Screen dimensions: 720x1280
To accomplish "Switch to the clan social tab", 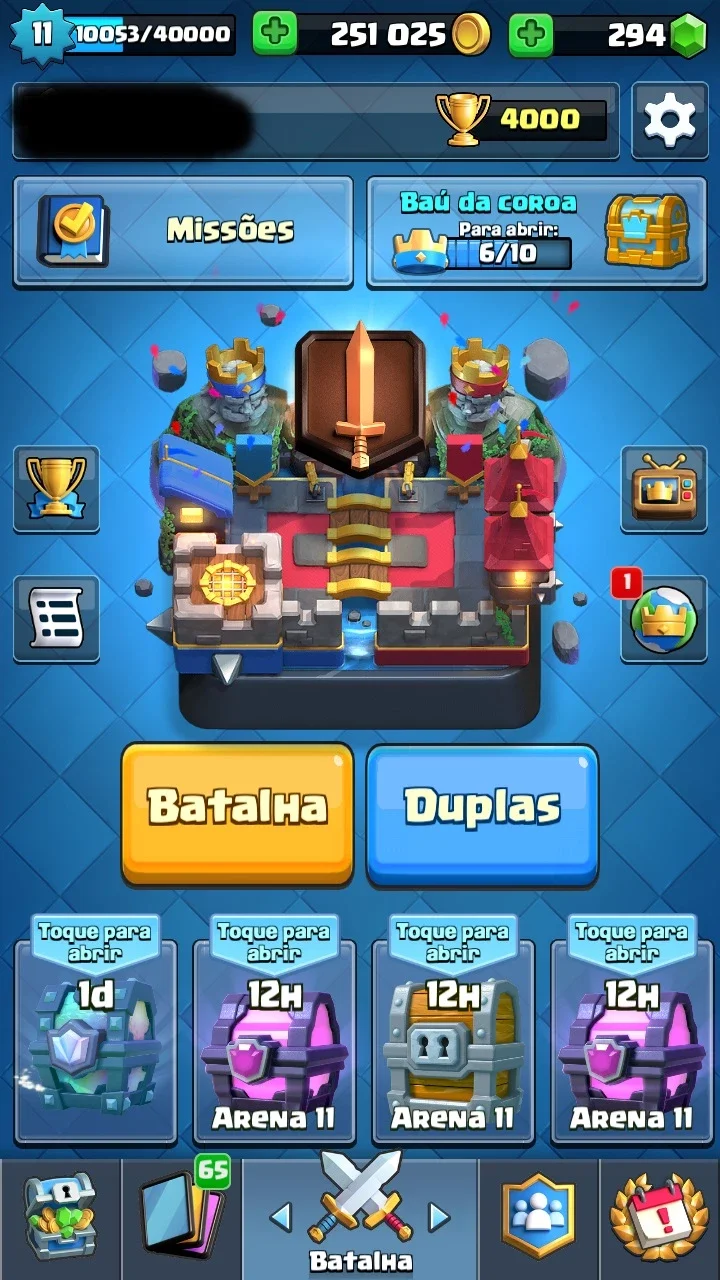I will (539, 1220).
